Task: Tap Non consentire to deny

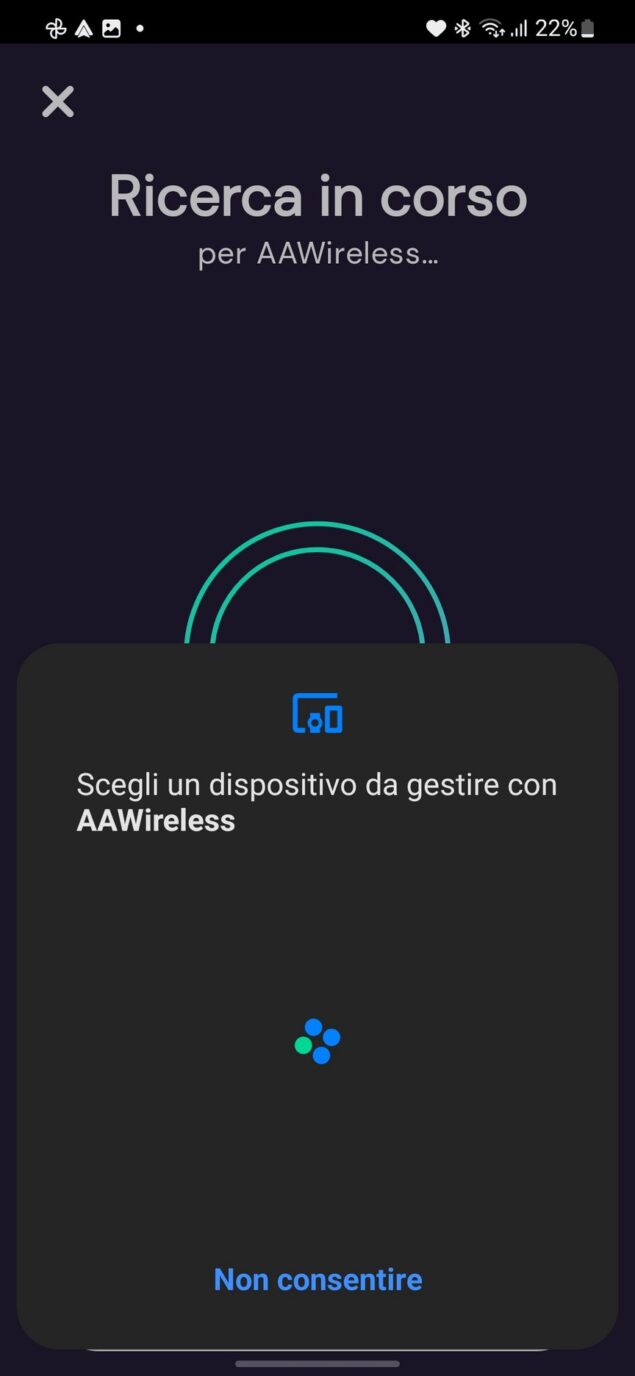Action: click(x=317, y=1279)
